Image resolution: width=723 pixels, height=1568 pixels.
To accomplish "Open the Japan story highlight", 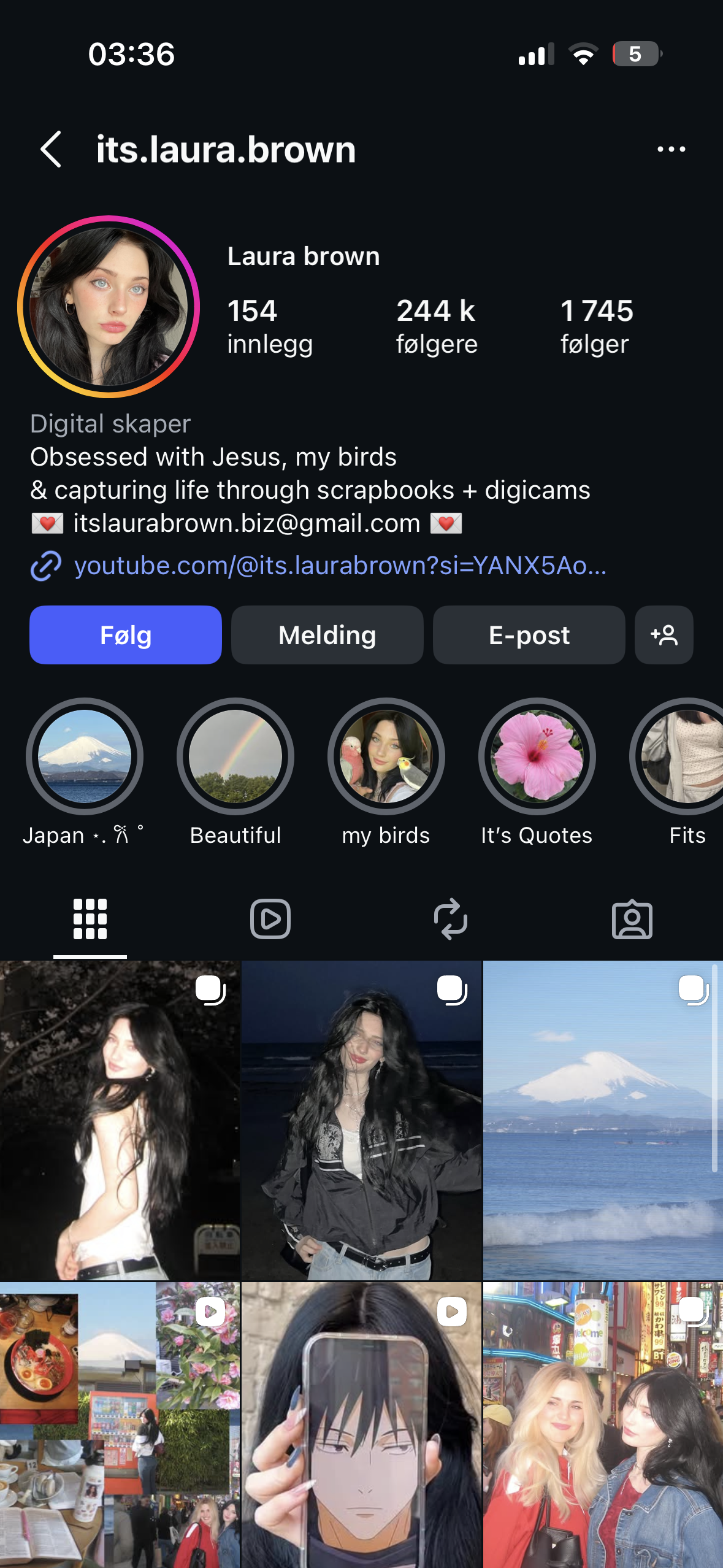I will pos(85,756).
